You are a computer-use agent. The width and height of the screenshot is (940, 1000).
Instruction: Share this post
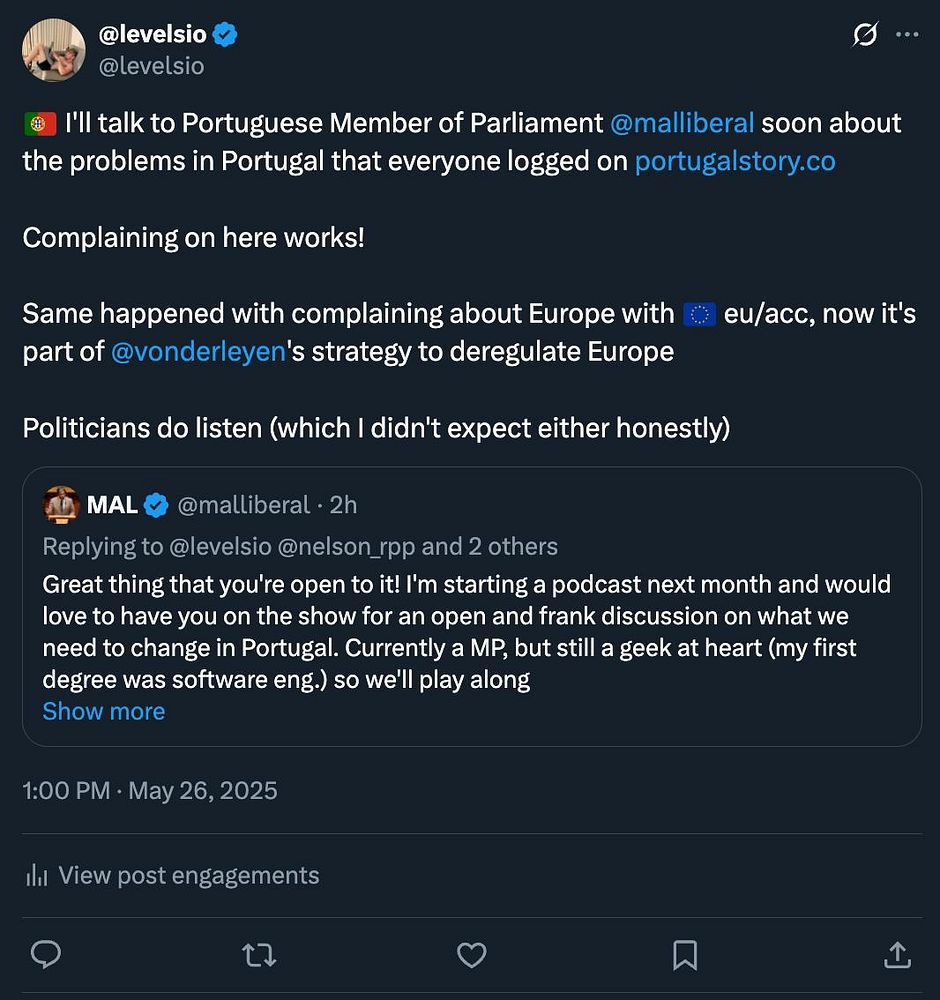coord(897,956)
